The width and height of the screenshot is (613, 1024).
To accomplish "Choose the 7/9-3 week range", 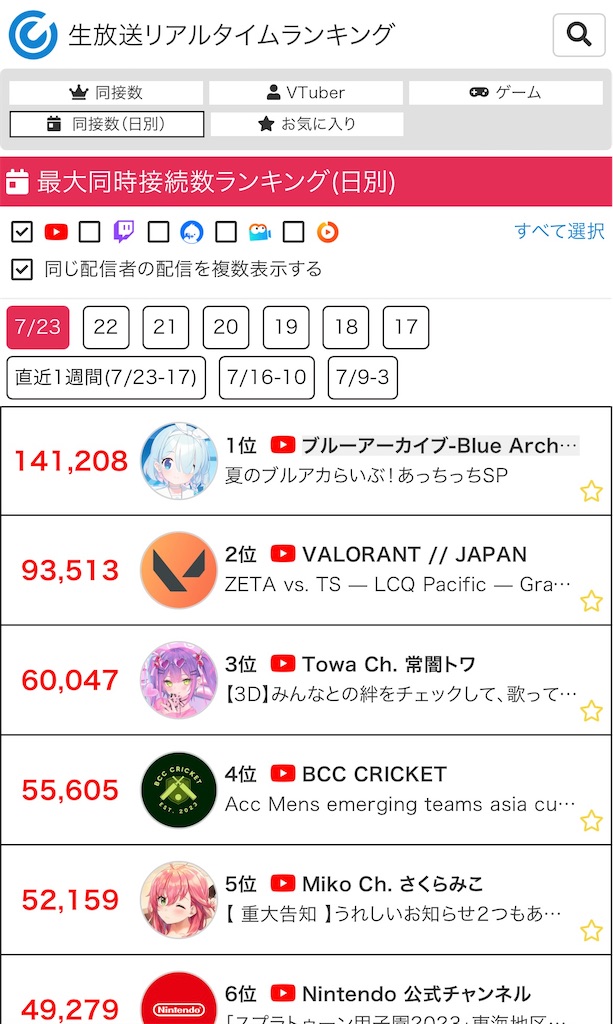I will coord(362,378).
